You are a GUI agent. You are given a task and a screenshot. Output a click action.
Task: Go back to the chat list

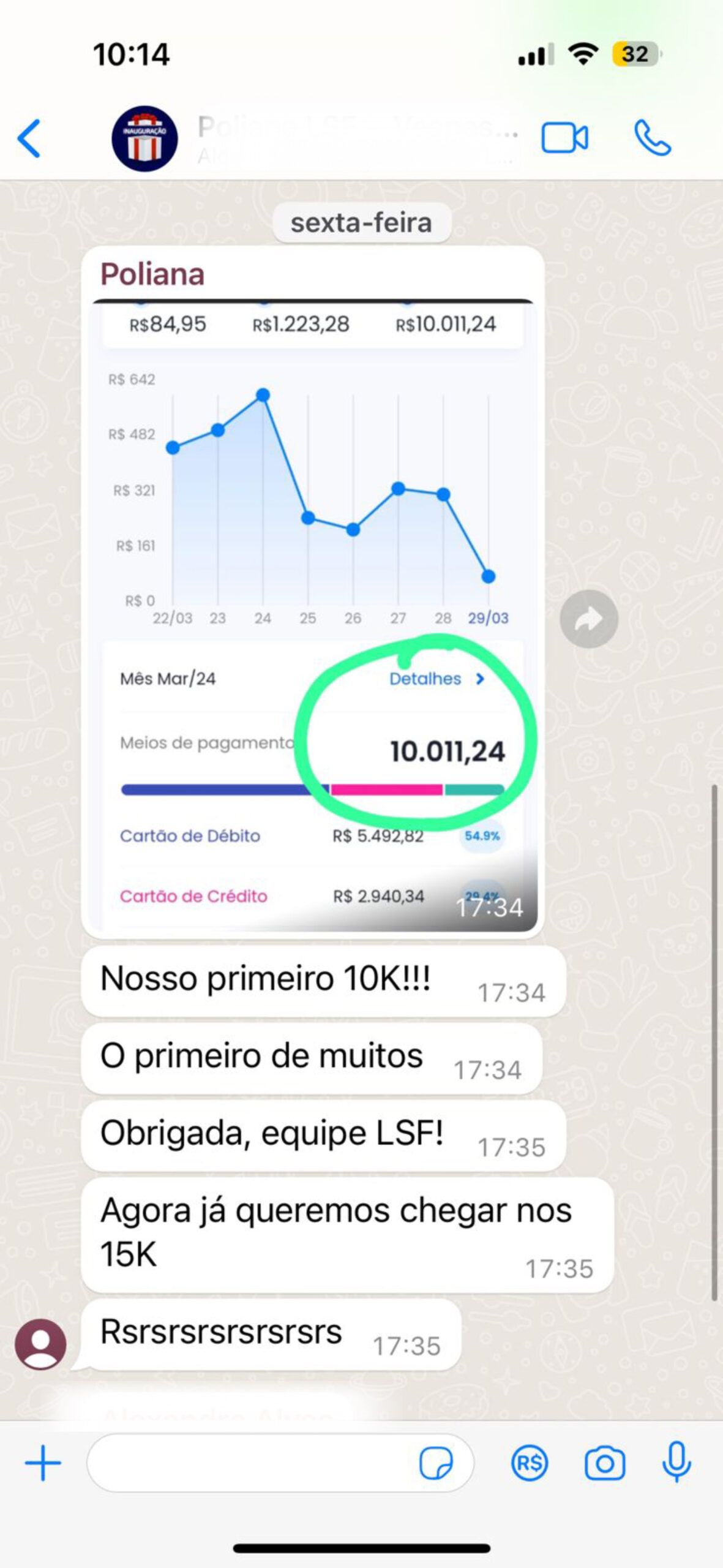(29, 138)
